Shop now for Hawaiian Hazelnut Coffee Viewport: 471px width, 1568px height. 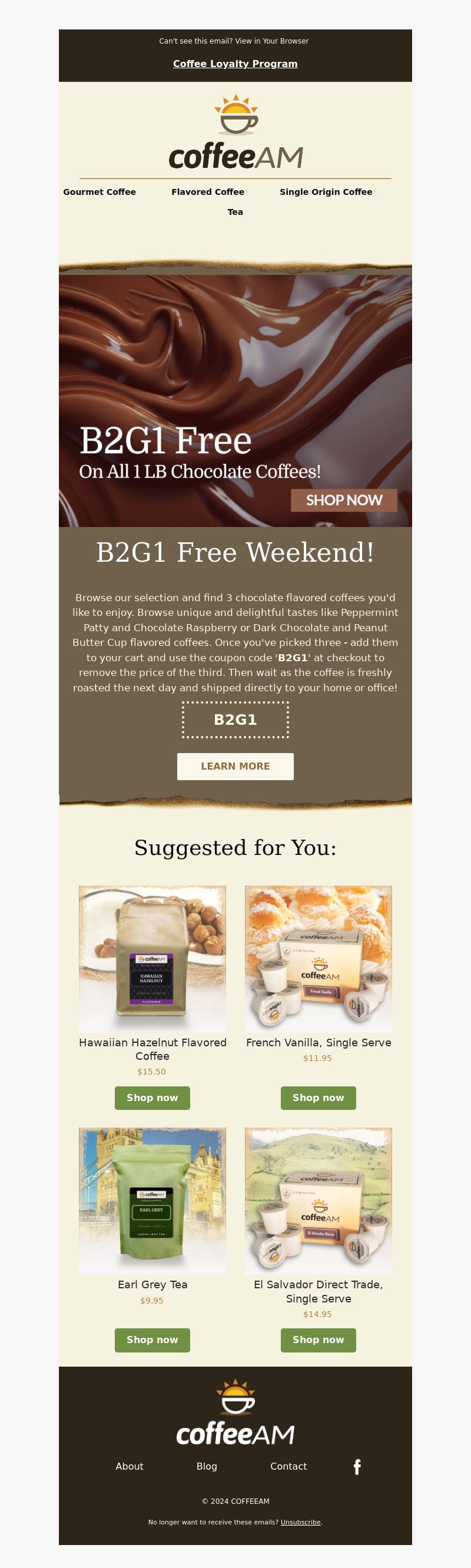(x=152, y=1098)
